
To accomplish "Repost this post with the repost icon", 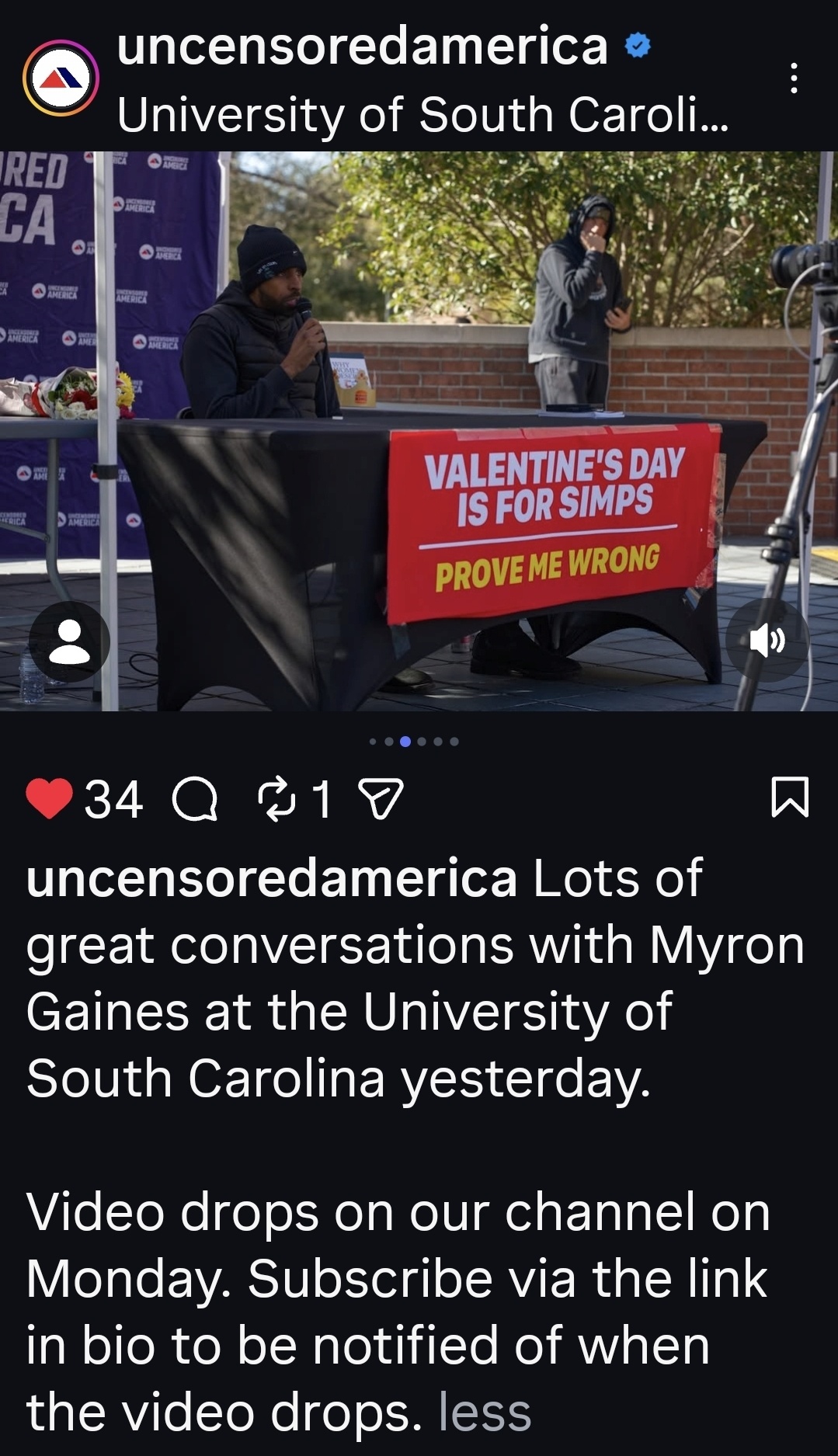I will (x=276, y=799).
